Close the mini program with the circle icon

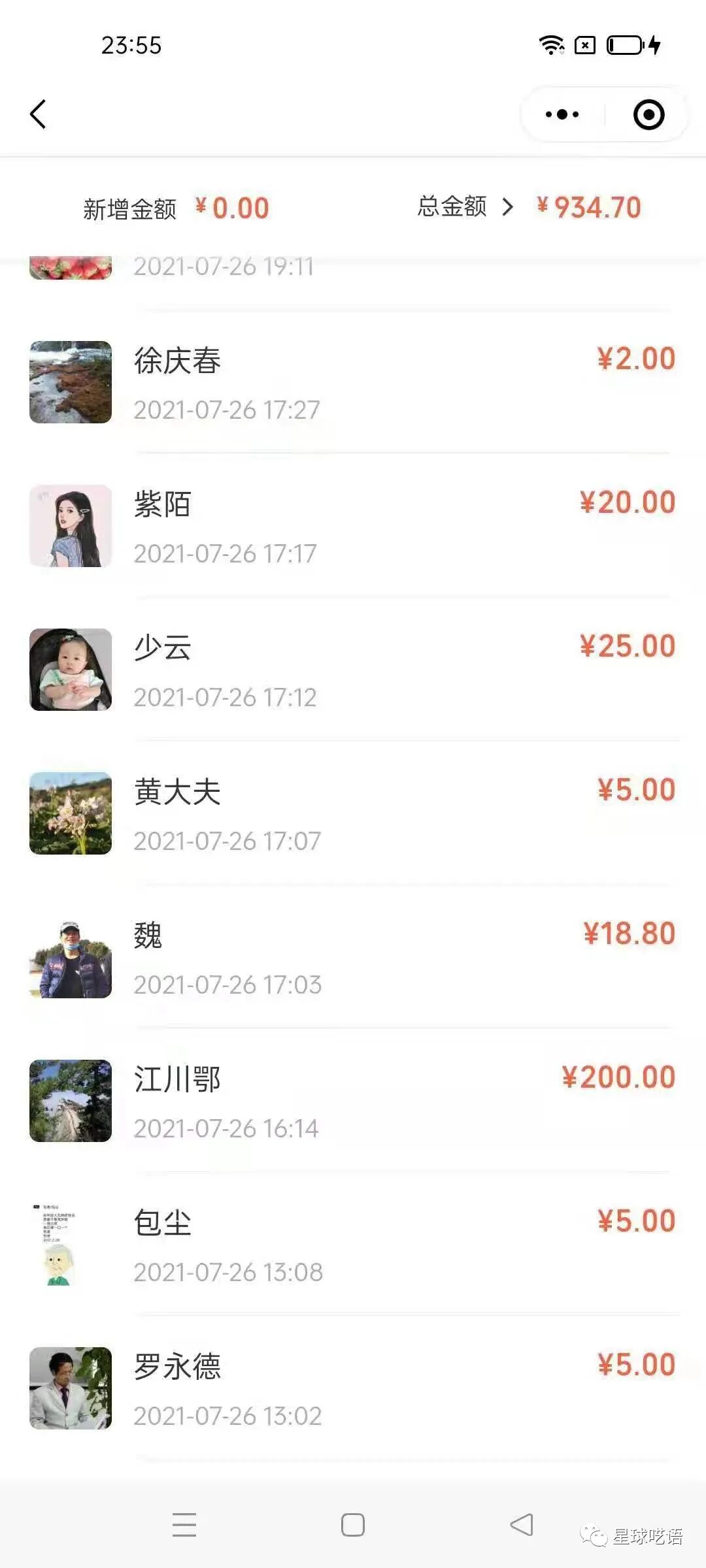[x=648, y=114]
